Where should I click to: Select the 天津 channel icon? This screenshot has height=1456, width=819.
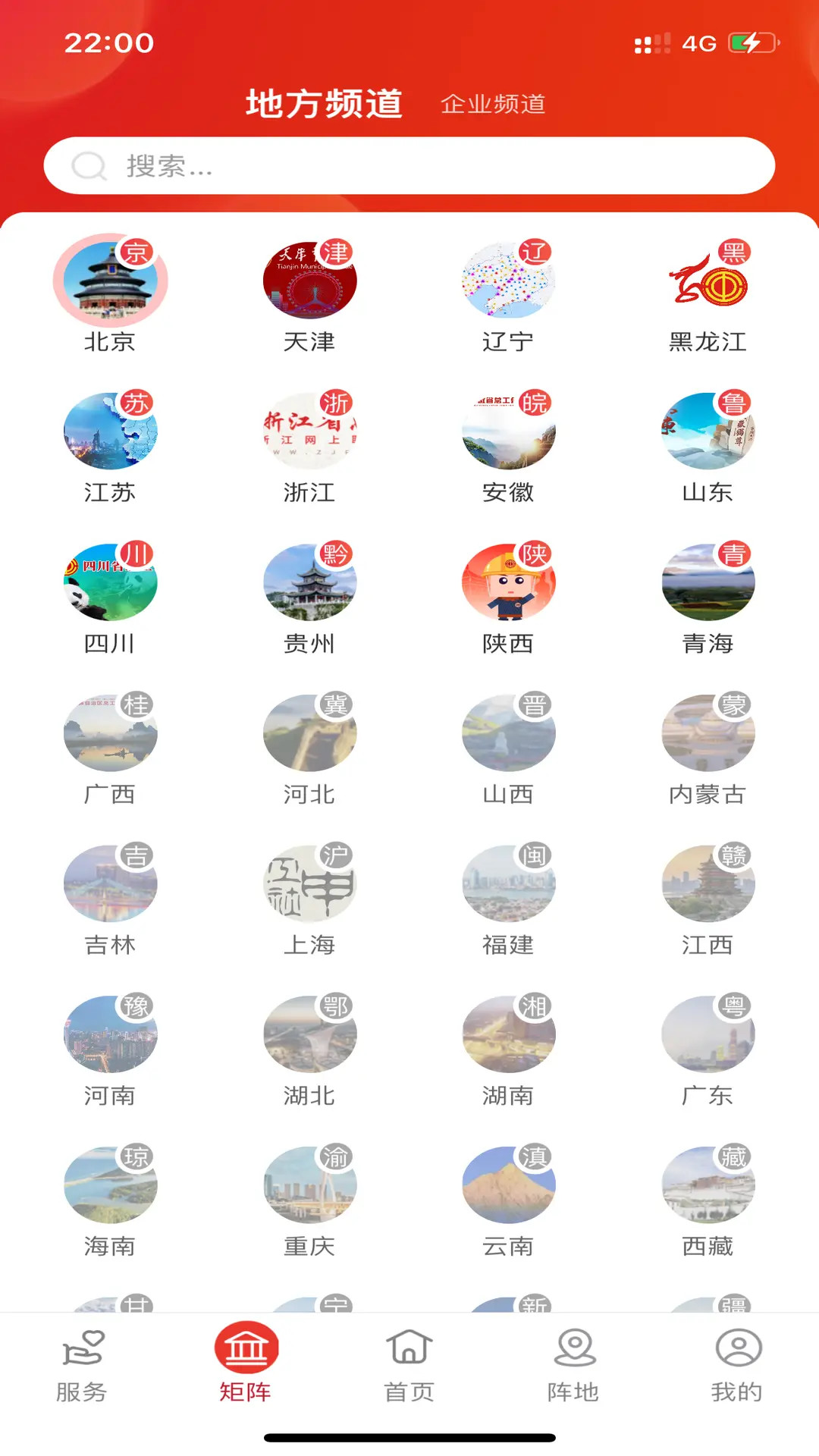(310, 281)
